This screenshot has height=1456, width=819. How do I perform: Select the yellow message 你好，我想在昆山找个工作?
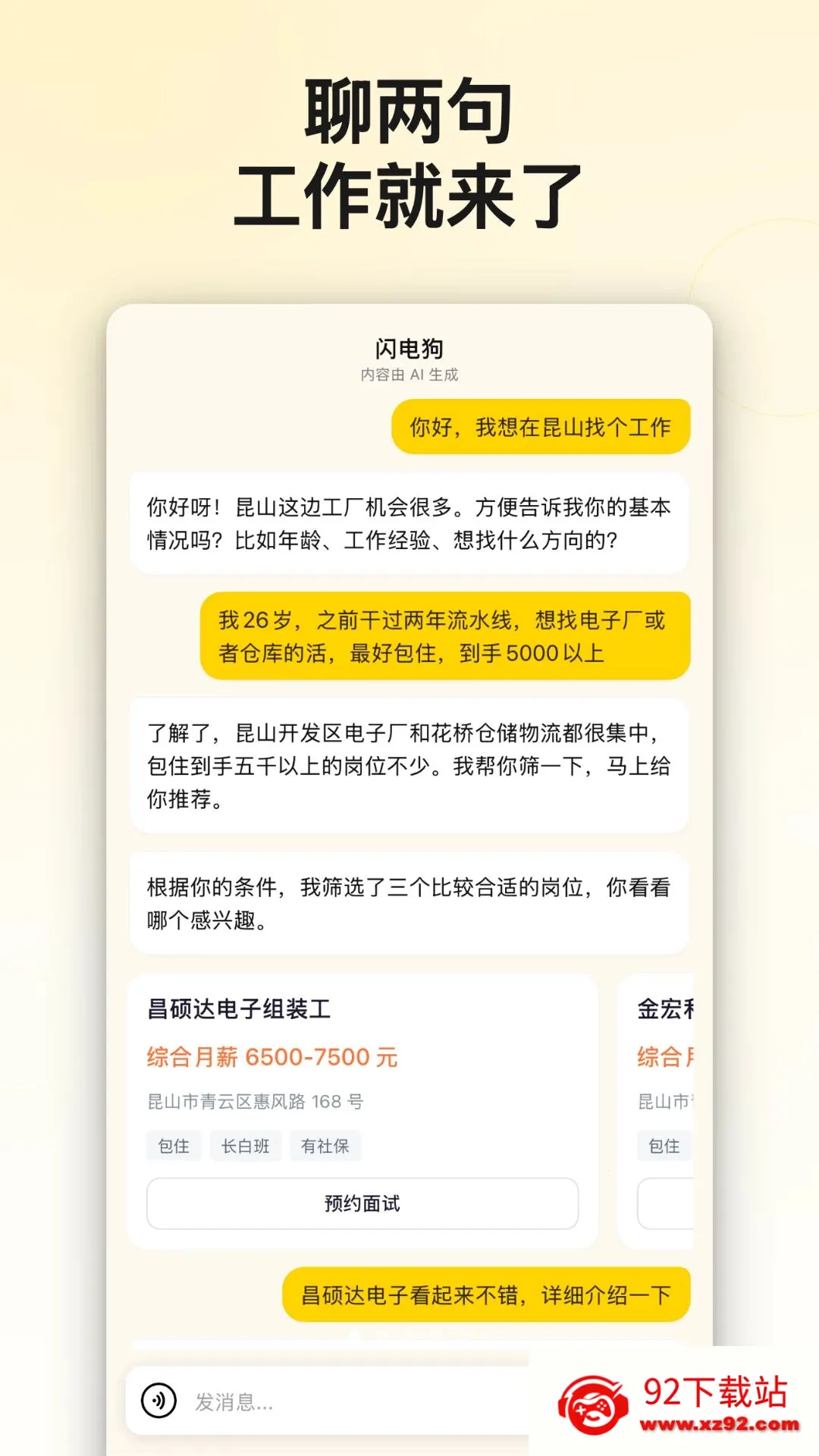[540, 426]
